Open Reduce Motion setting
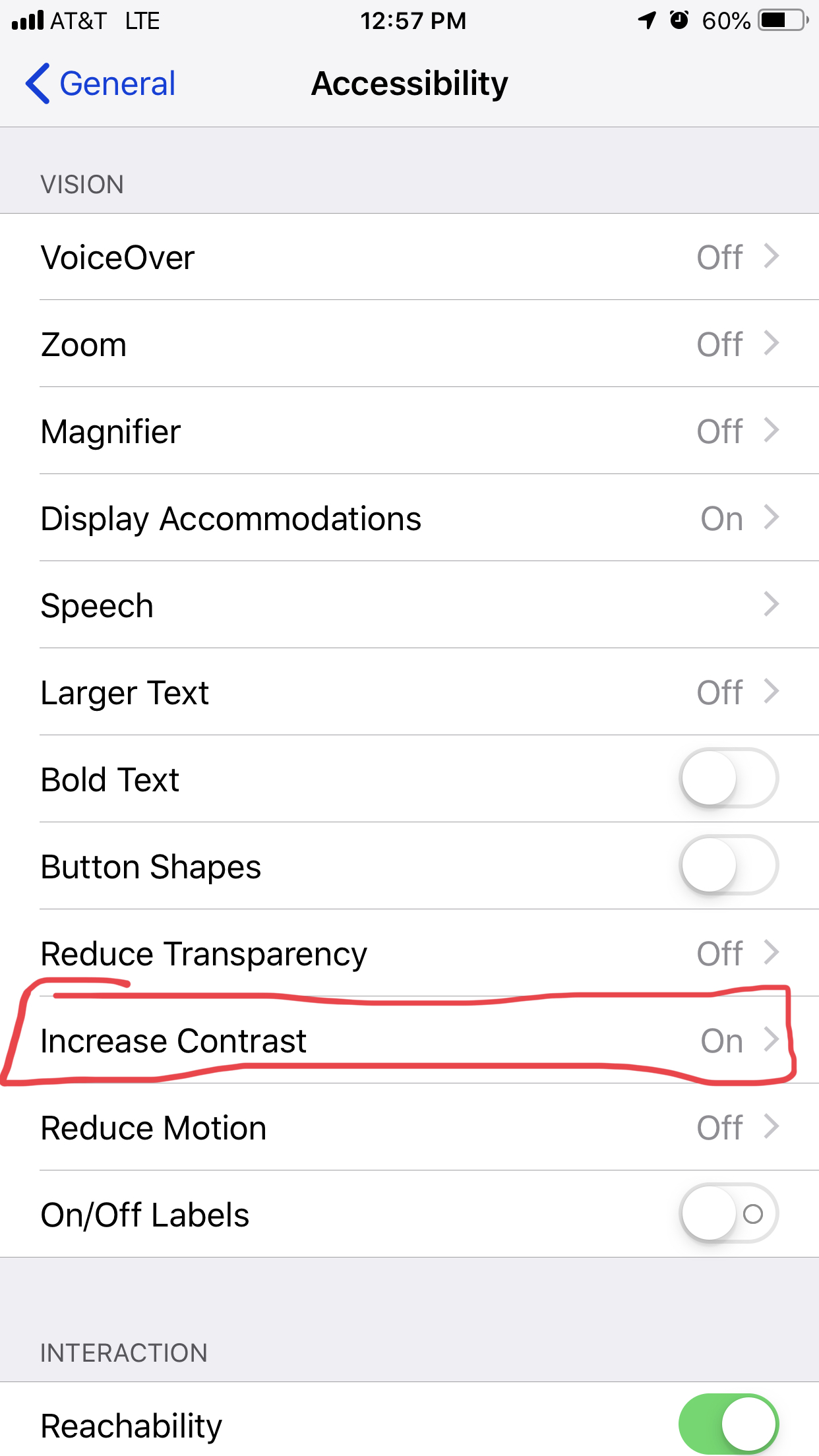This screenshot has width=819, height=1456. (409, 1128)
